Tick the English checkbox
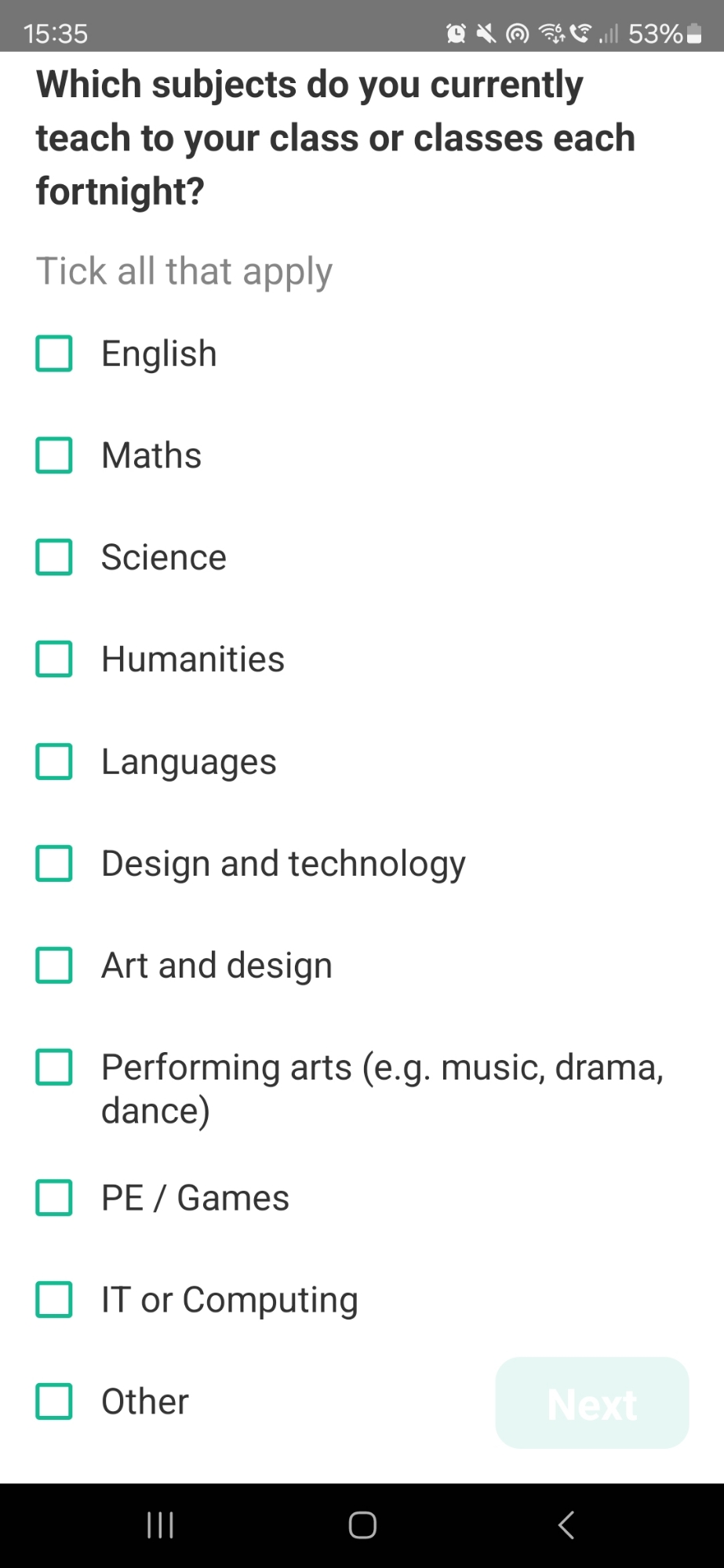Image resolution: width=724 pixels, height=1568 pixels. pos(54,354)
